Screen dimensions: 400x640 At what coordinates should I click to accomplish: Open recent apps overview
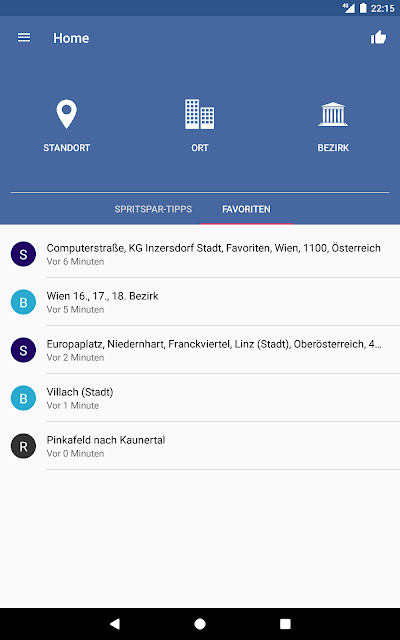click(x=285, y=623)
